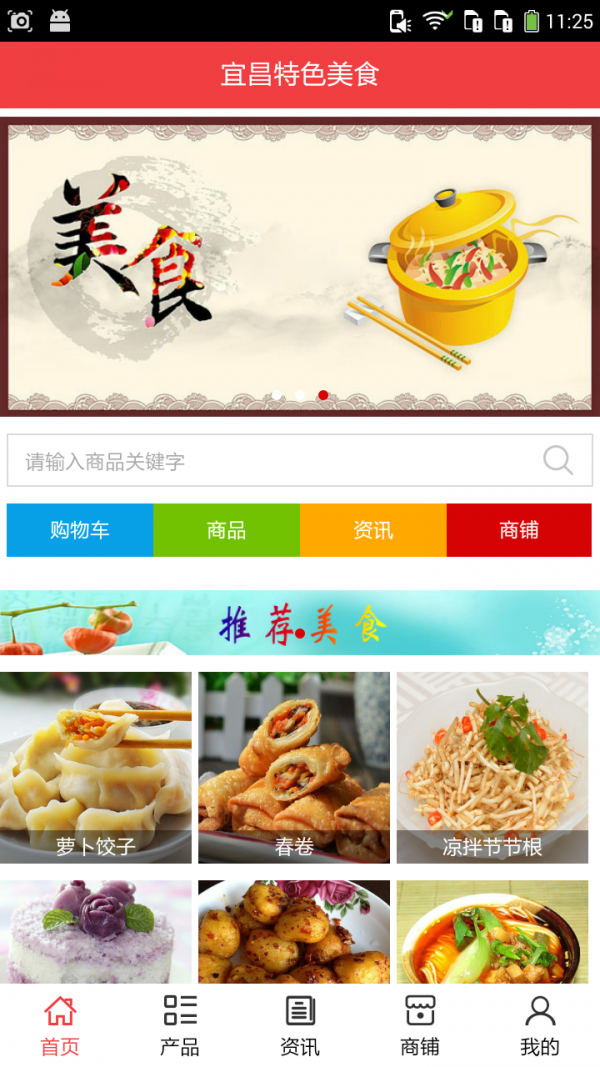View the spicy potatoes dish tile
Viewport: 600px width, 1067px height.
point(294,930)
